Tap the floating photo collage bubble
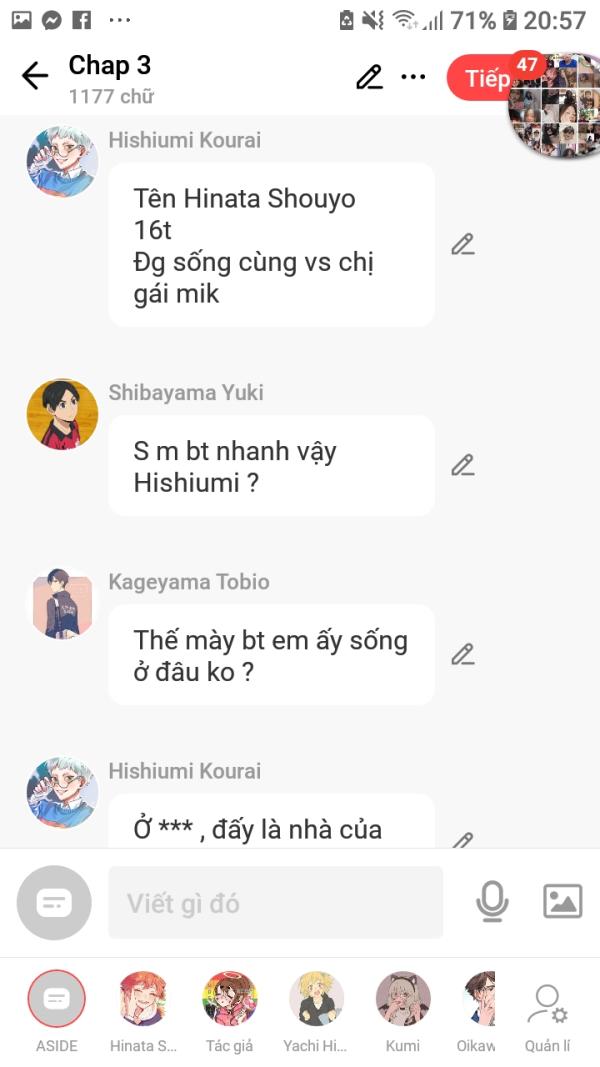The width and height of the screenshot is (600, 1067). (555, 105)
